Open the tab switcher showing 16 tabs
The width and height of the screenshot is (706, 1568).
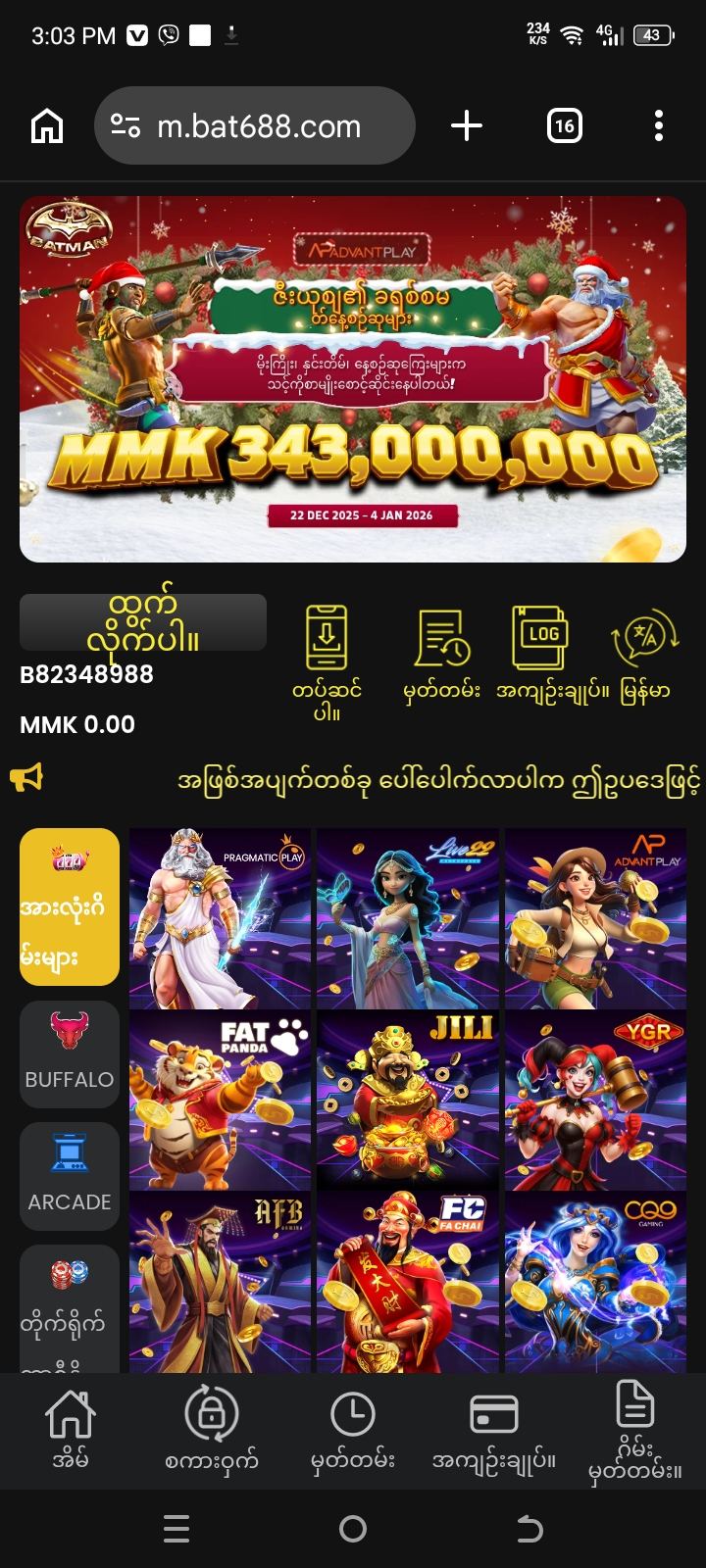pos(564,125)
